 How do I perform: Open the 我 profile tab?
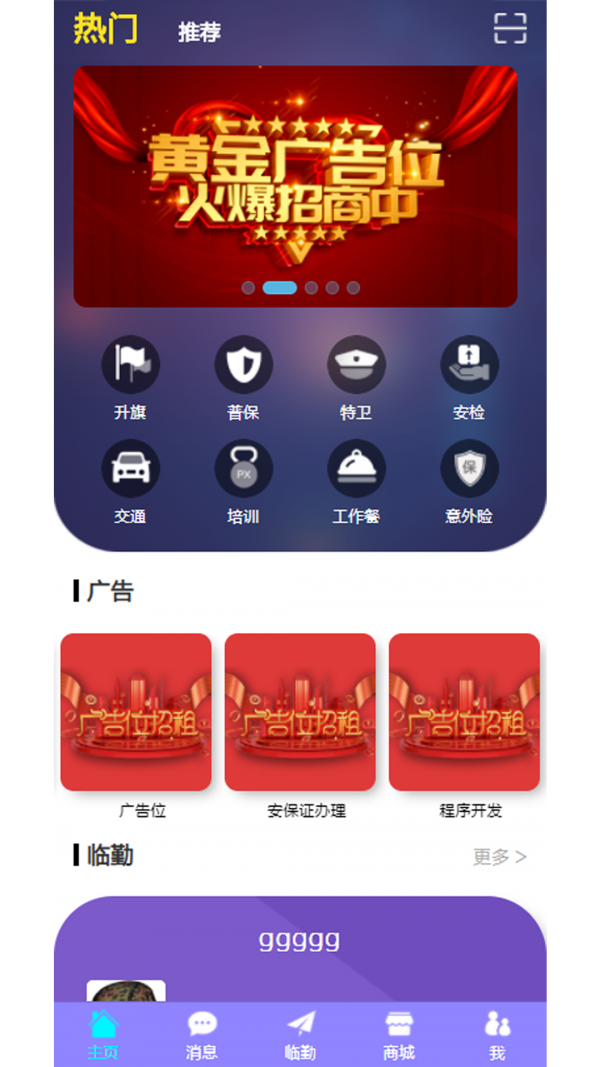click(x=497, y=1035)
